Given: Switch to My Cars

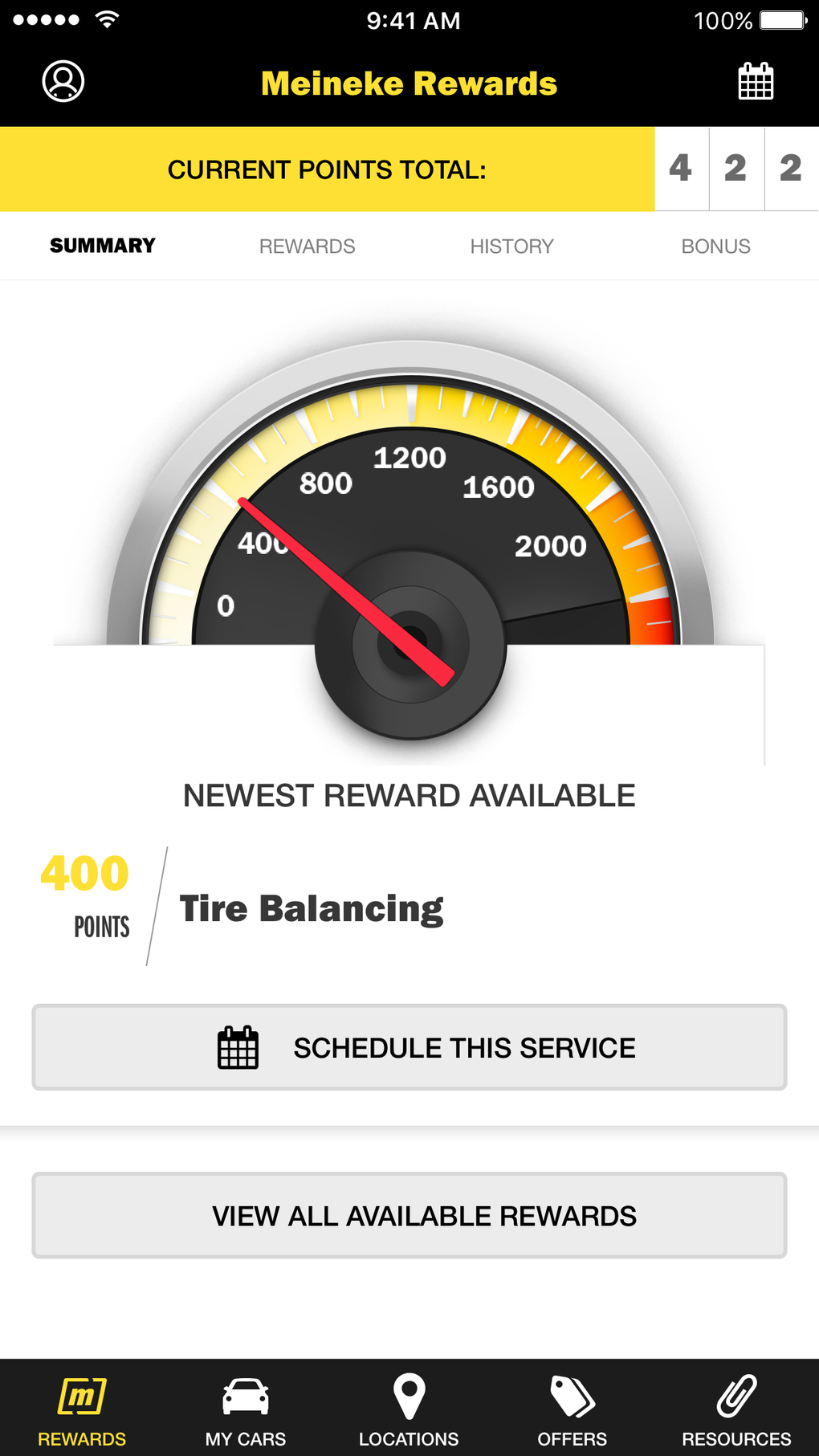Looking at the screenshot, I should (246, 1409).
